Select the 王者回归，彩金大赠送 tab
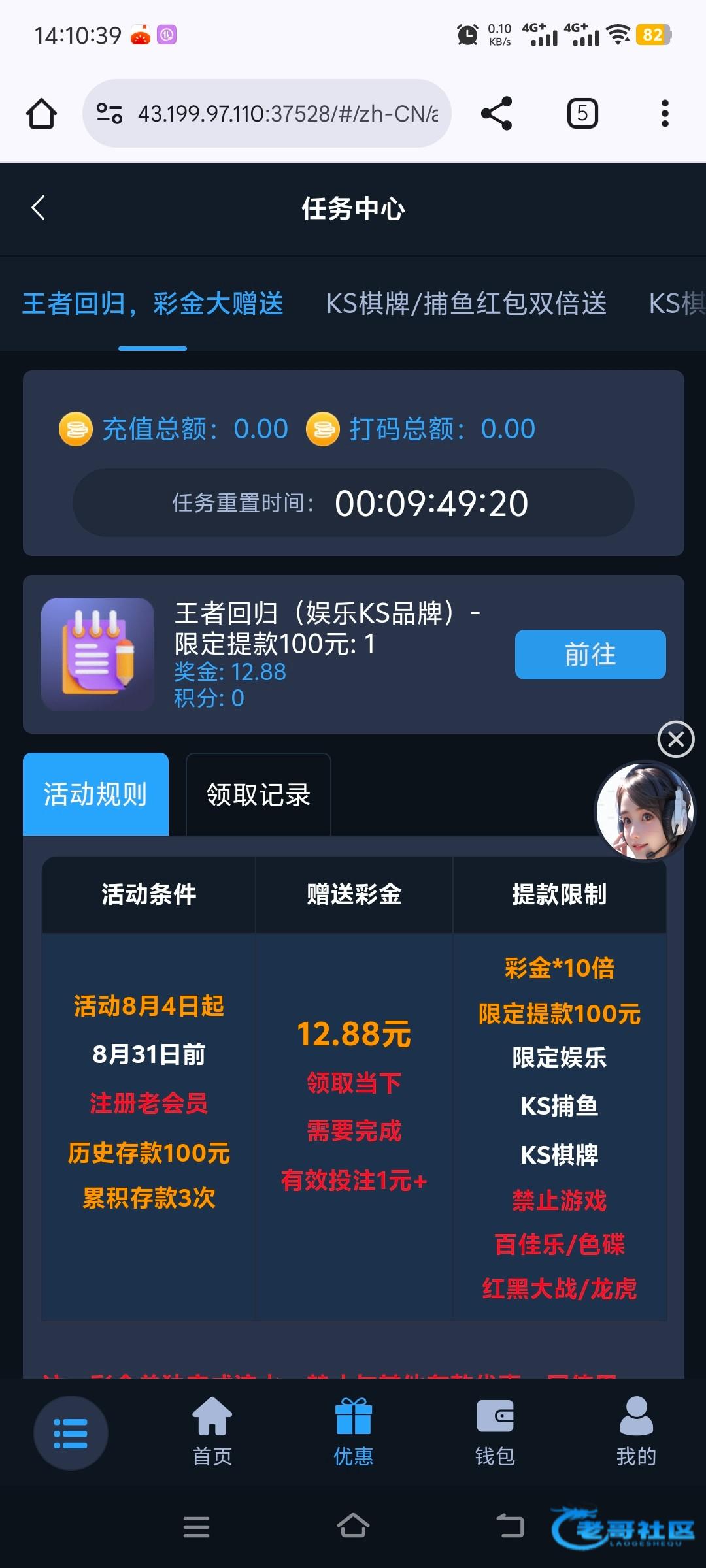Screen dimensions: 706x1568 pos(153,304)
